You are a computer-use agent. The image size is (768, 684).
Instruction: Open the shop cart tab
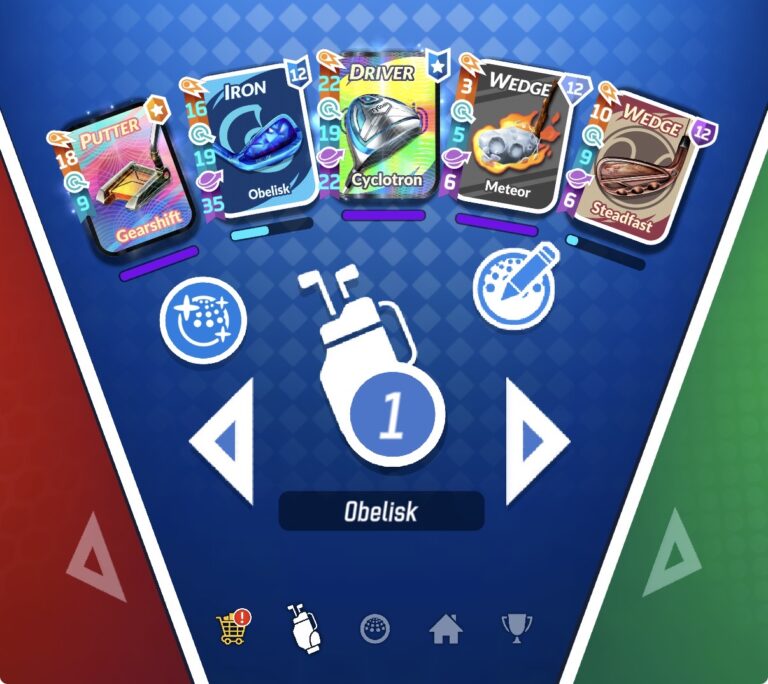(x=233, y=628)
